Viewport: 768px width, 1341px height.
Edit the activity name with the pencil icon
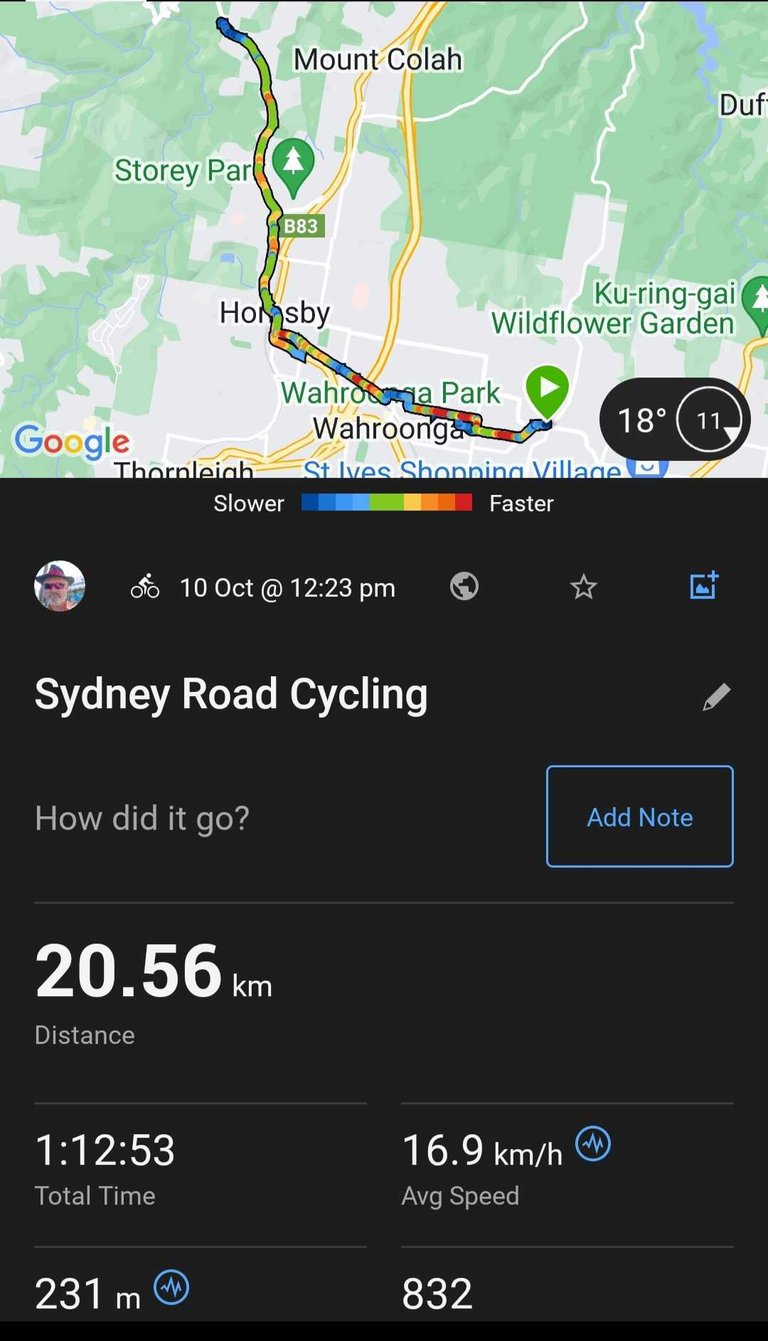[x=716, y=697]
